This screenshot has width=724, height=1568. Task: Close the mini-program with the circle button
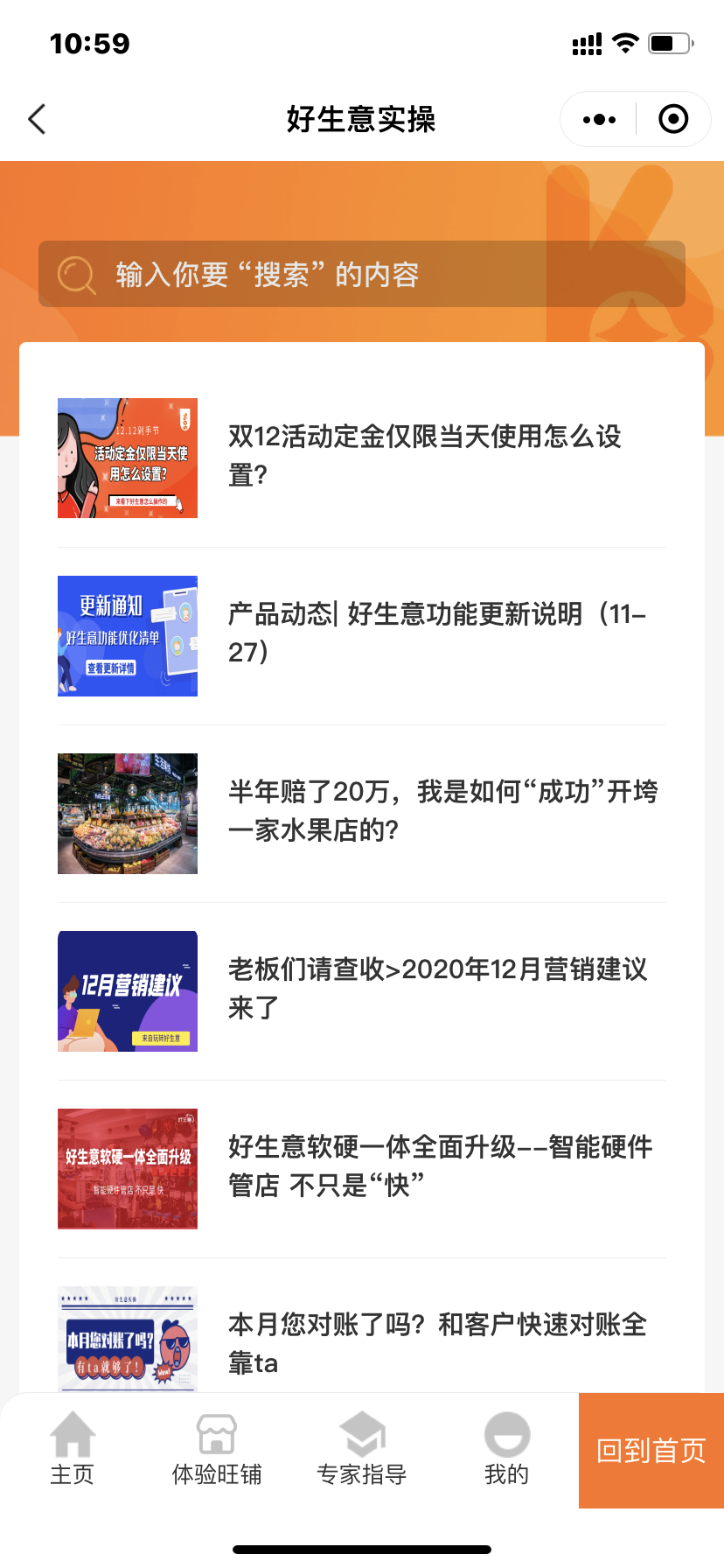point(673,119)
